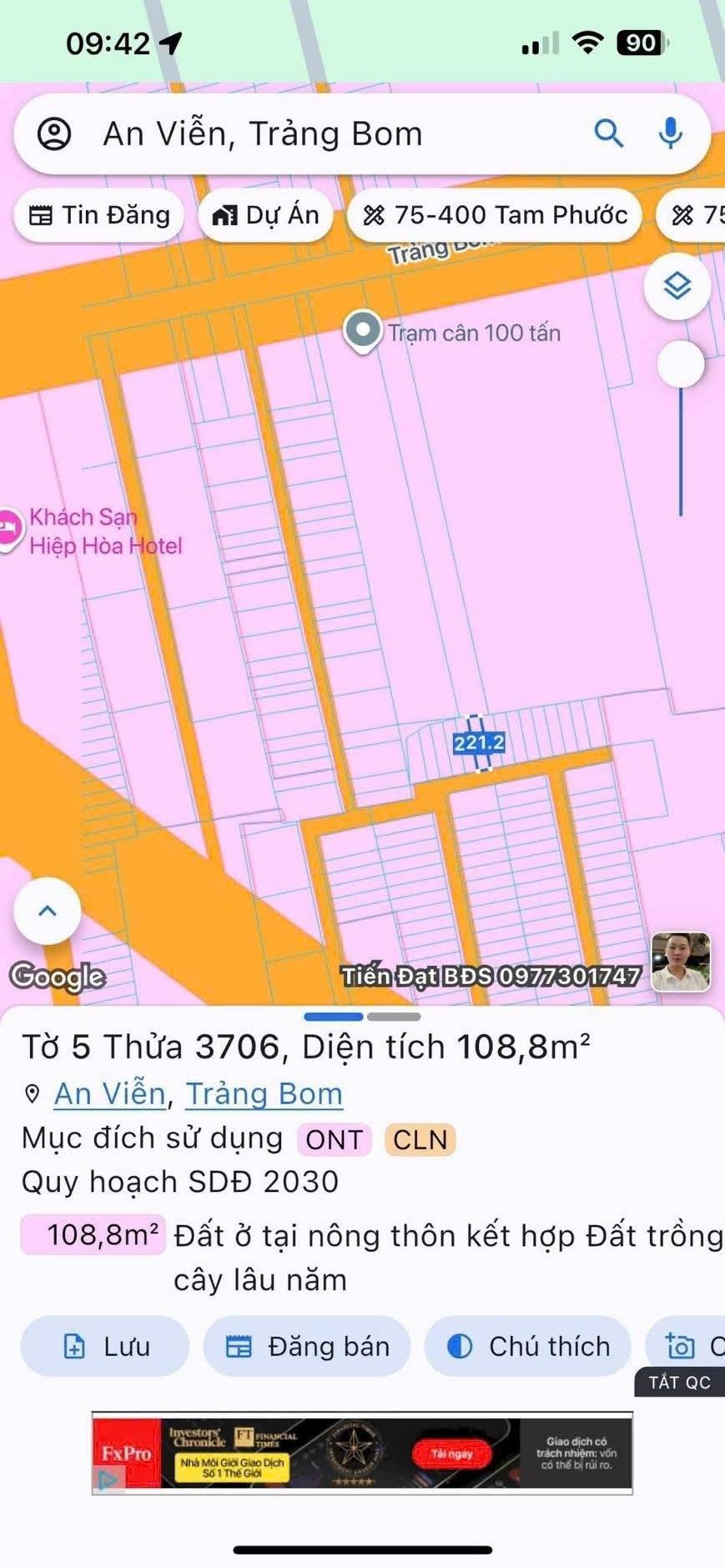
Task: Turn off ads with TẮT QC
Action: coord(679,1382)
